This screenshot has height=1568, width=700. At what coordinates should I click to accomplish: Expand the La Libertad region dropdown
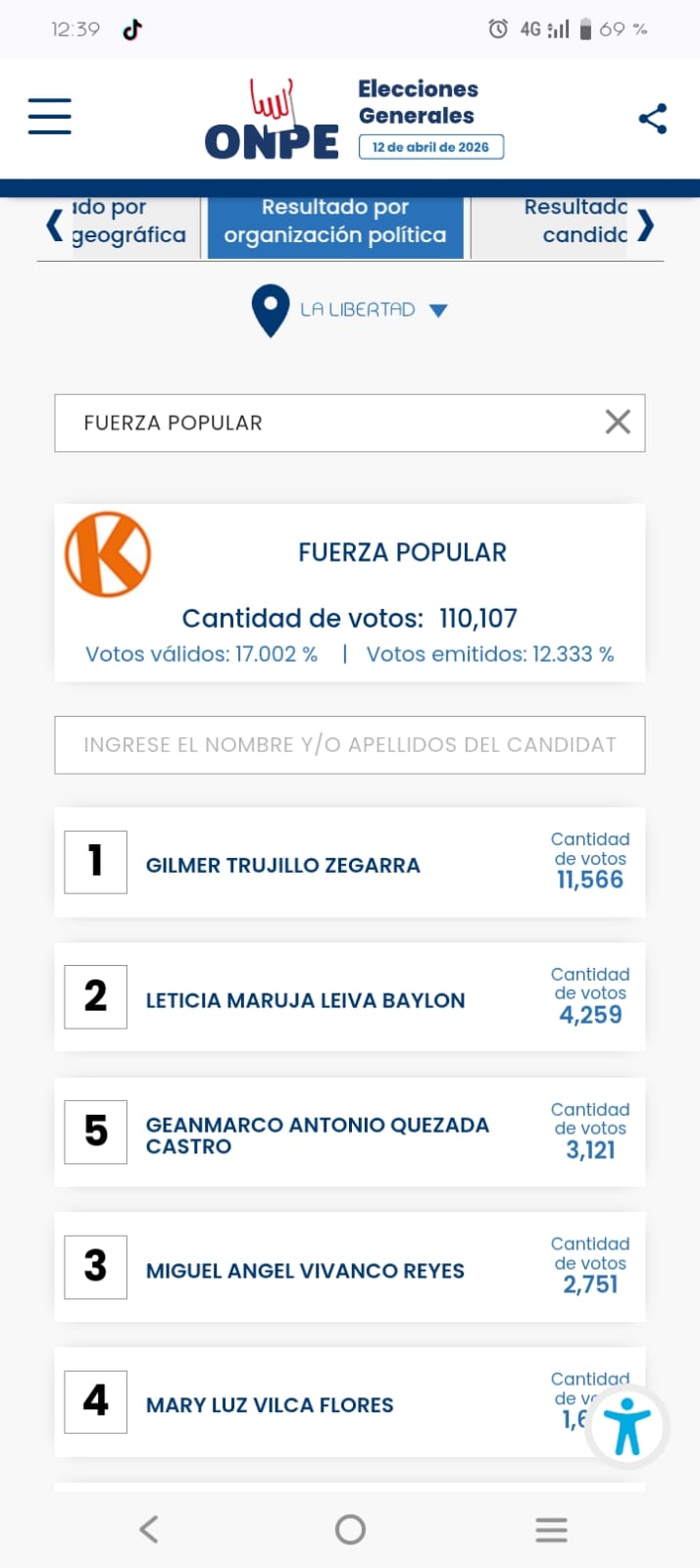click(x=438, y=311)
